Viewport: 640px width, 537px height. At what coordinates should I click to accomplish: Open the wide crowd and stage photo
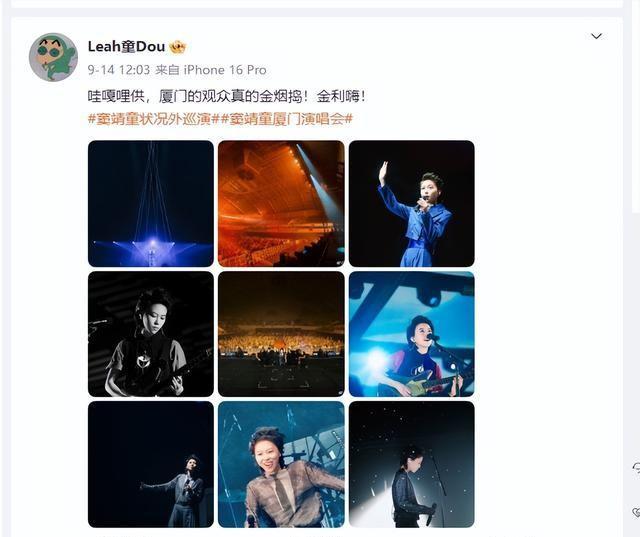click(281, 334)
